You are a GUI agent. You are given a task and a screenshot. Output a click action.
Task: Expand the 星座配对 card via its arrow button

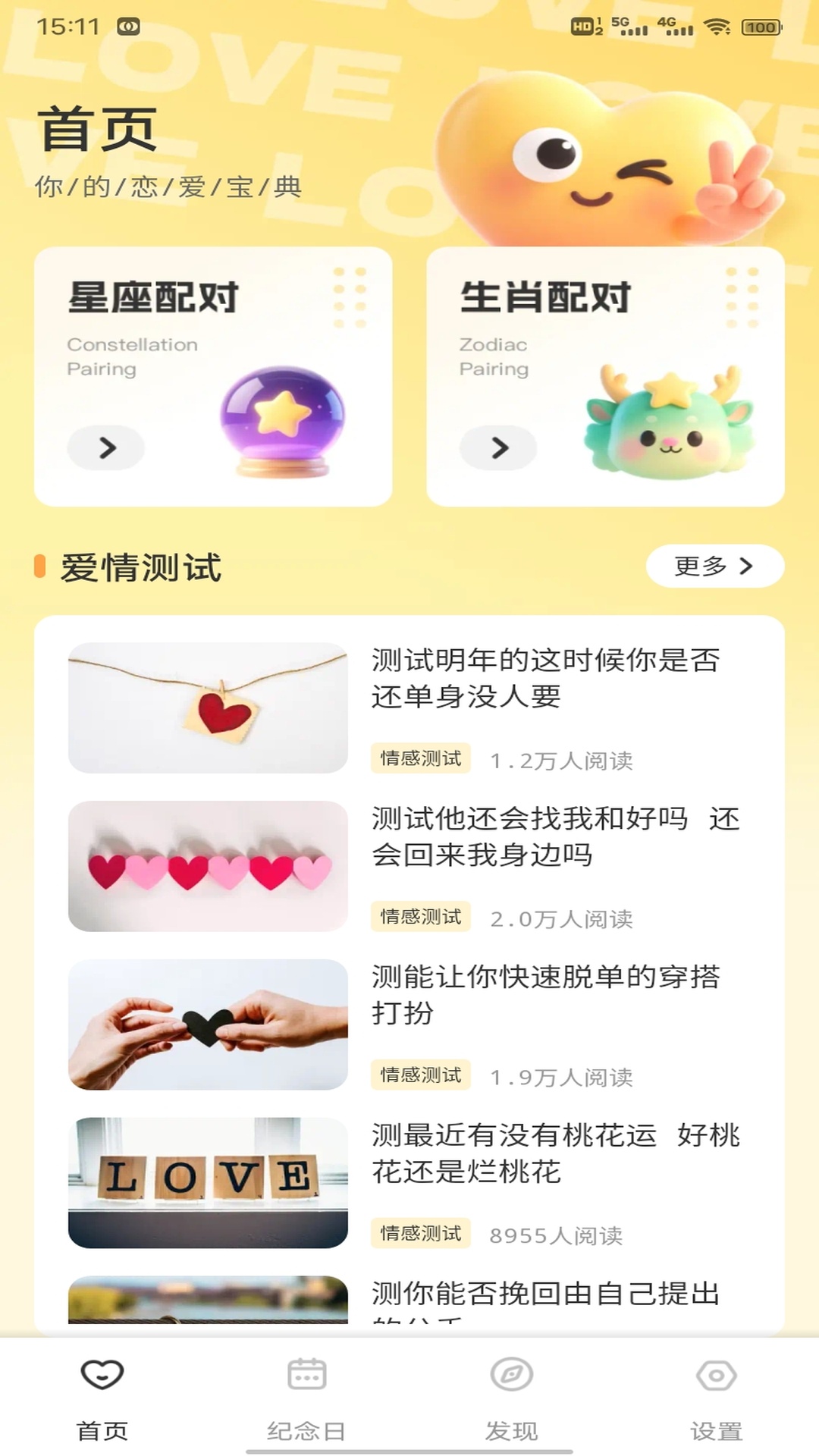[x=105, y=447]
